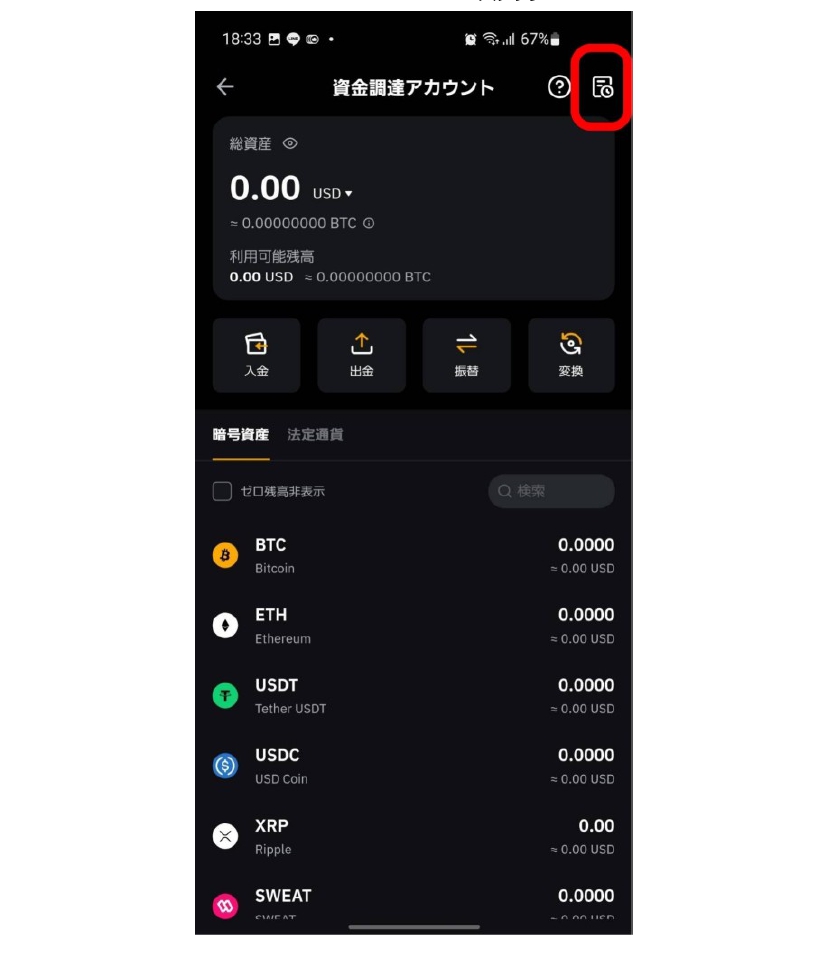Open the 変換 convert button
Image resolution: width=823 pixels, height=969 pixels.
point(570,355)
